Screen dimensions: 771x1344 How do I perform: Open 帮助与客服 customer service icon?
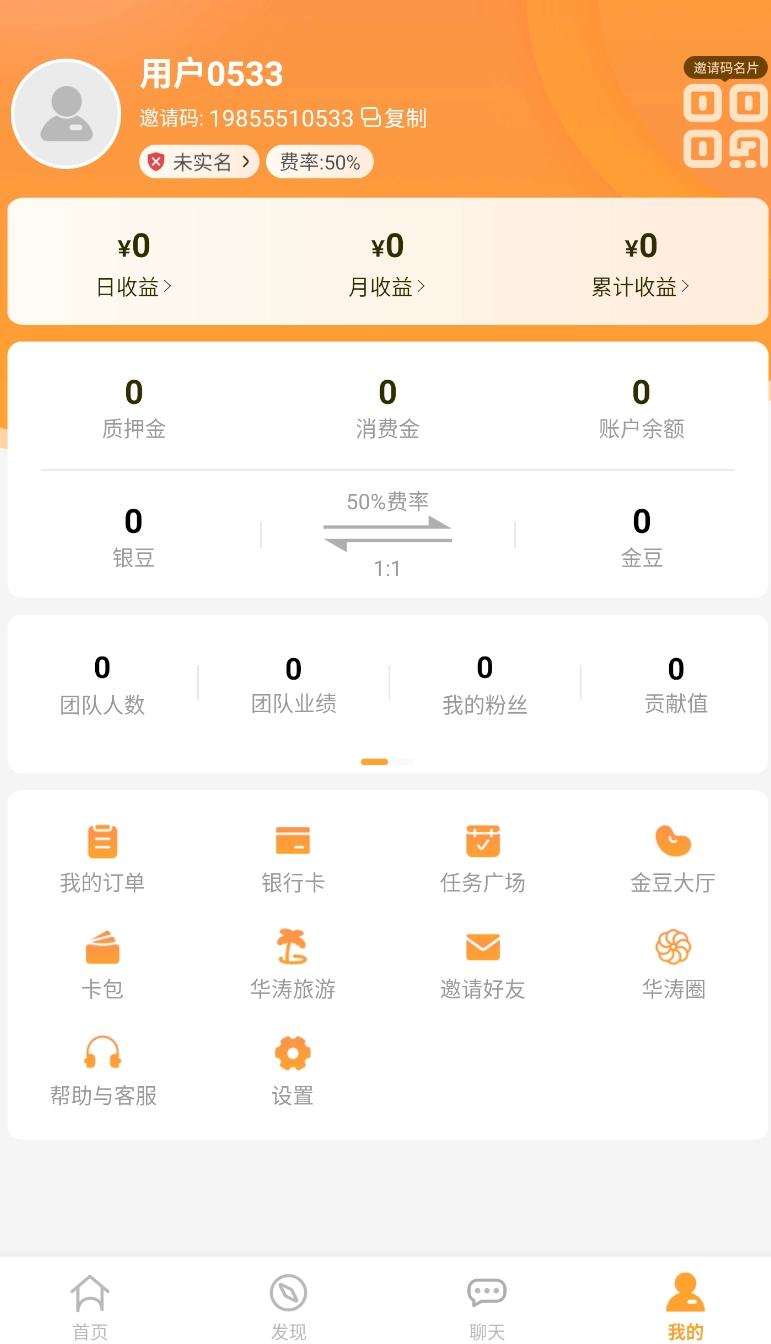[x=102, y=1067]
